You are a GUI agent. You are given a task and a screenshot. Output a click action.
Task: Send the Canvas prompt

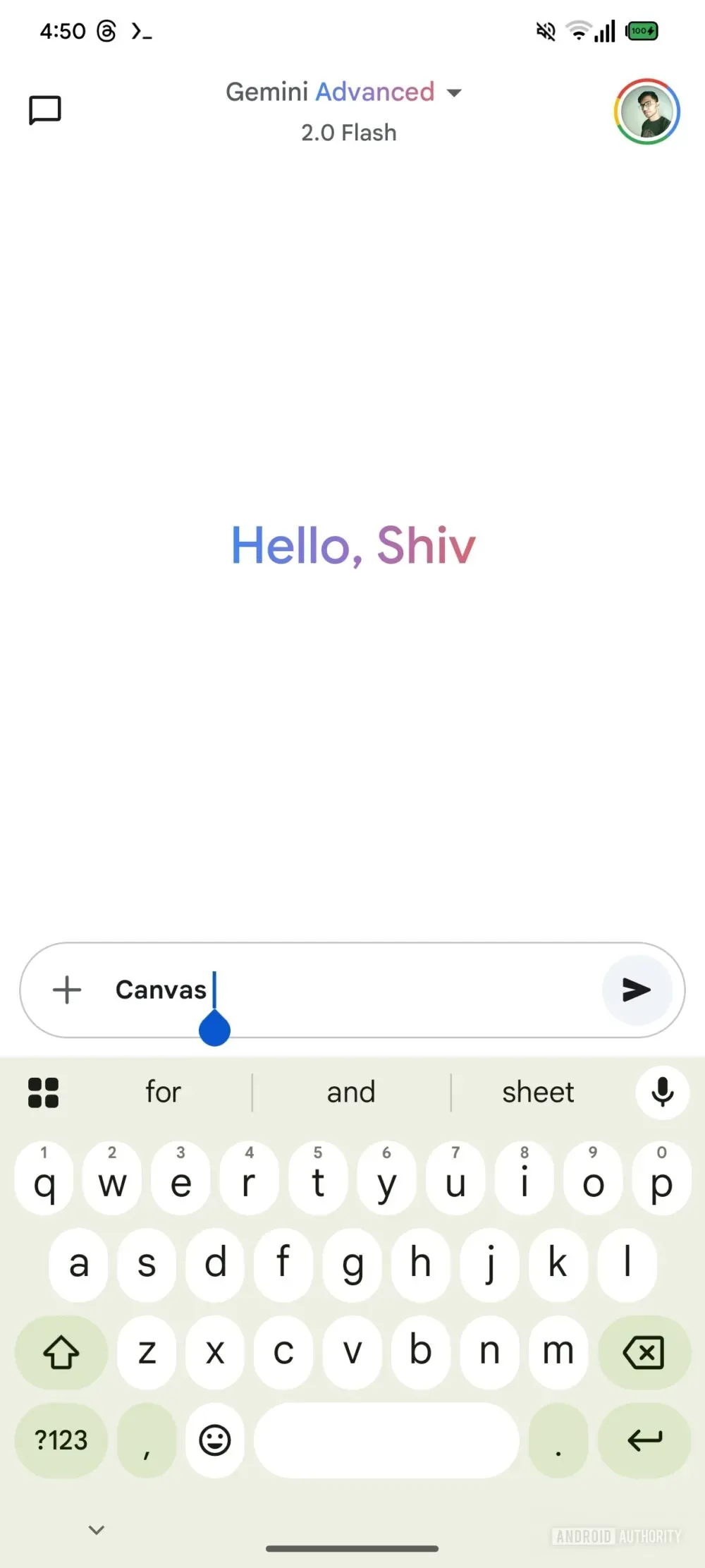[636, 990]
